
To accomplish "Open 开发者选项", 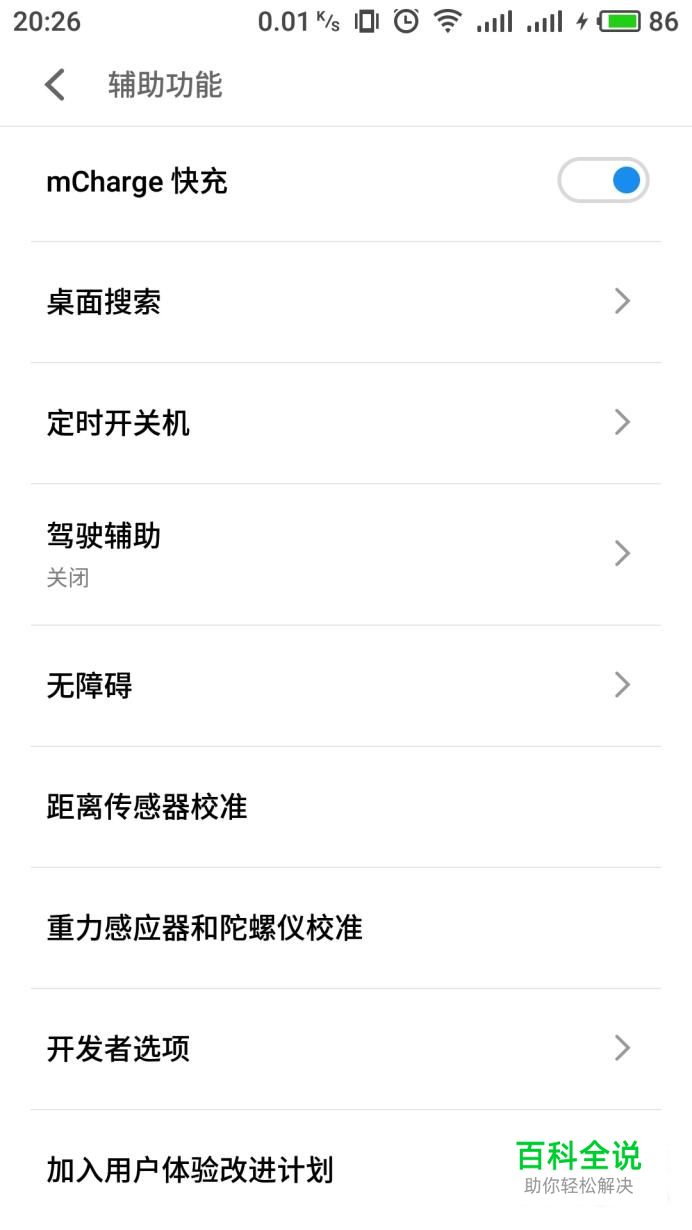I will coord(345,1048).
